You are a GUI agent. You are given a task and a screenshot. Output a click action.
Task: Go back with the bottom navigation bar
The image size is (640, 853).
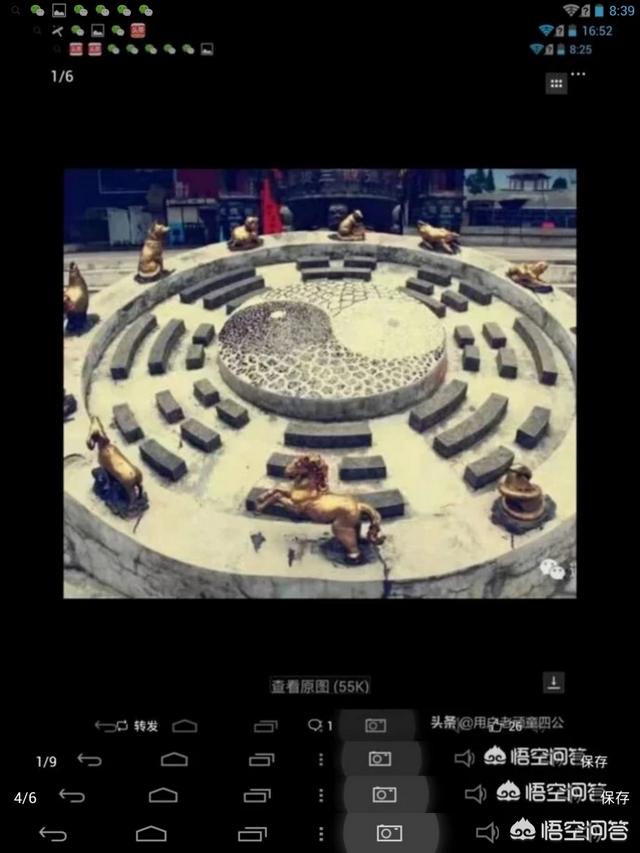[x=53, y=833]
